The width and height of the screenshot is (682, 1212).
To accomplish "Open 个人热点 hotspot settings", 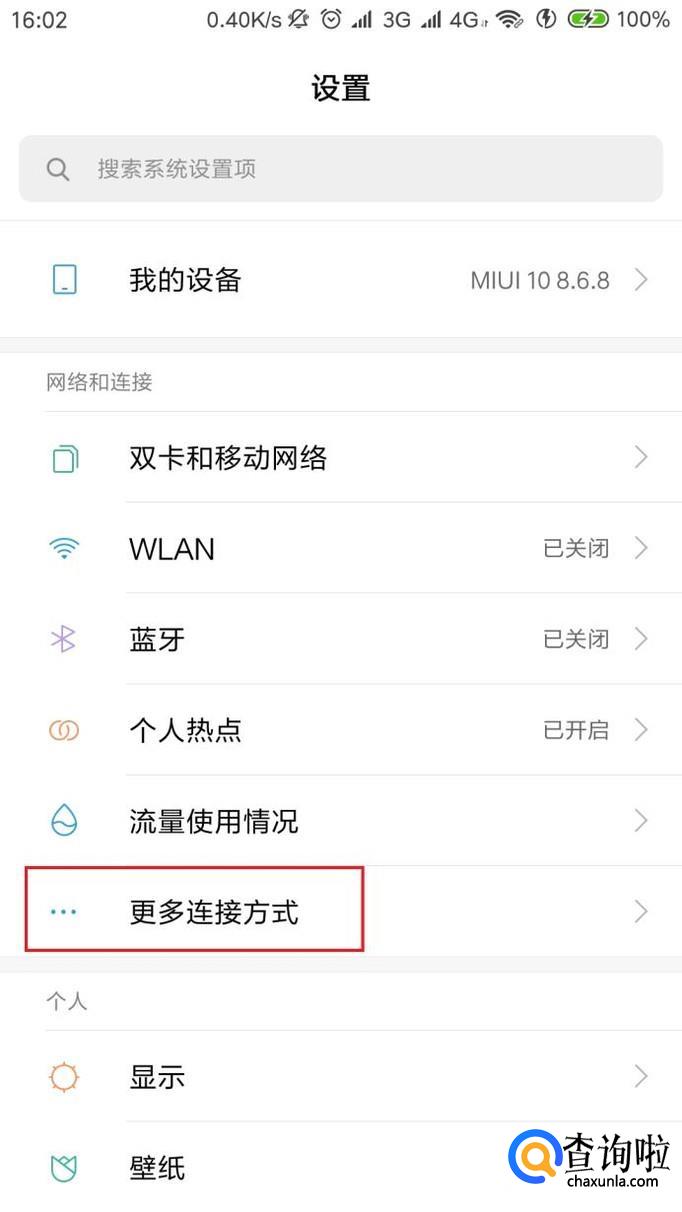I will pyautogui.click(x=340, y=730).
